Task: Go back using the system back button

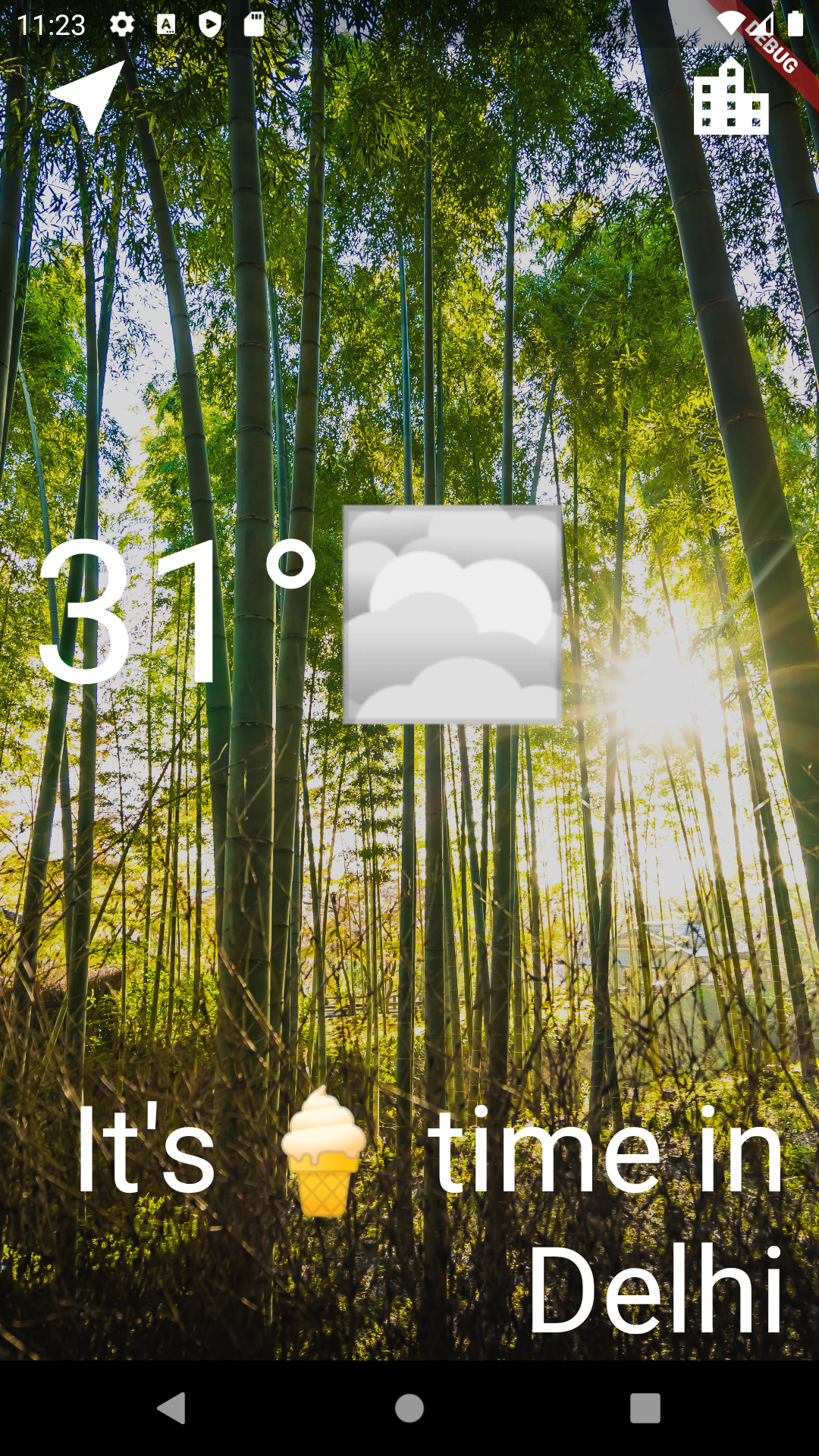Action: point(172,1408)
